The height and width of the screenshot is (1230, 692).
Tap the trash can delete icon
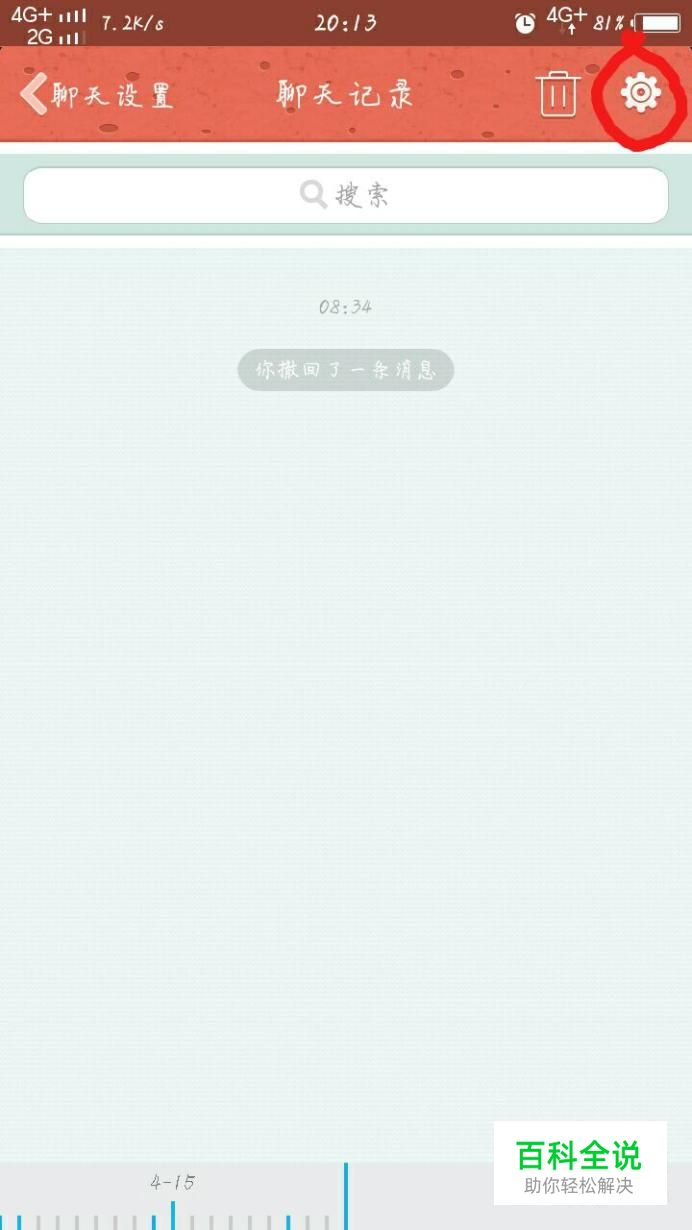click(x=558, y=94)
